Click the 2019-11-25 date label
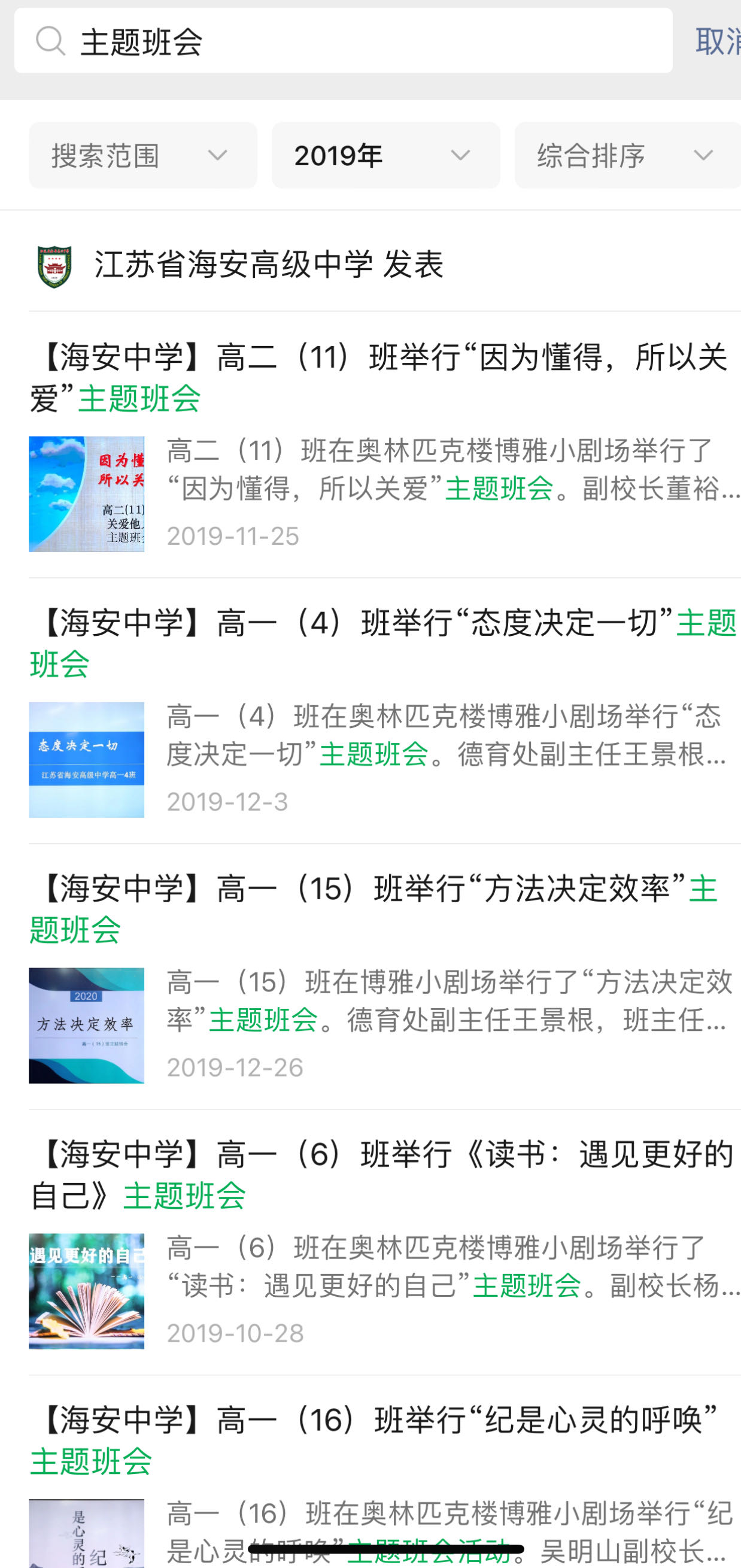 pyautogui.click(x=233, y=536)
